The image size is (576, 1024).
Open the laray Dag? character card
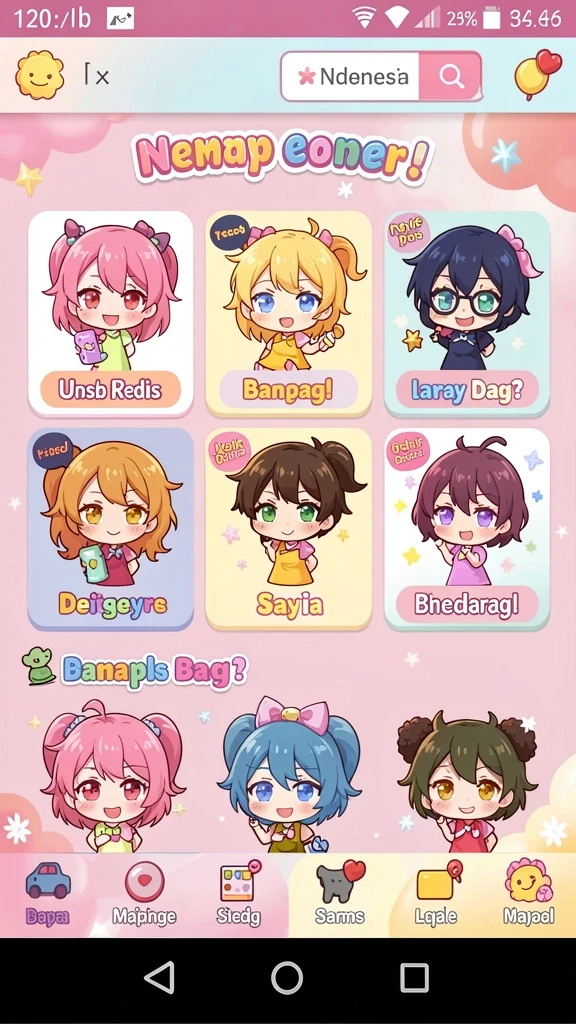pyautogui.click(x=467, y=313)
